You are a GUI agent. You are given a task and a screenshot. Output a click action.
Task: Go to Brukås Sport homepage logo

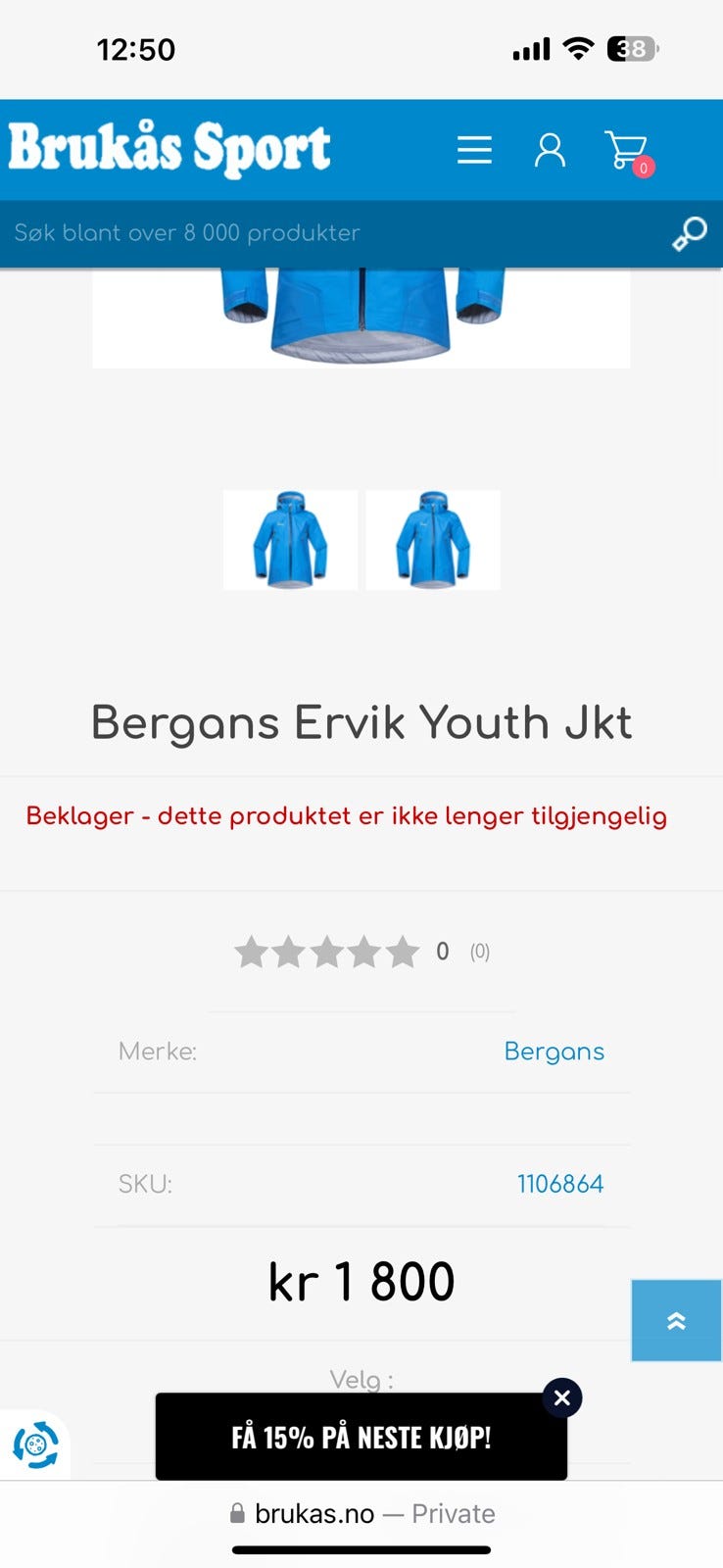[169, 149]
